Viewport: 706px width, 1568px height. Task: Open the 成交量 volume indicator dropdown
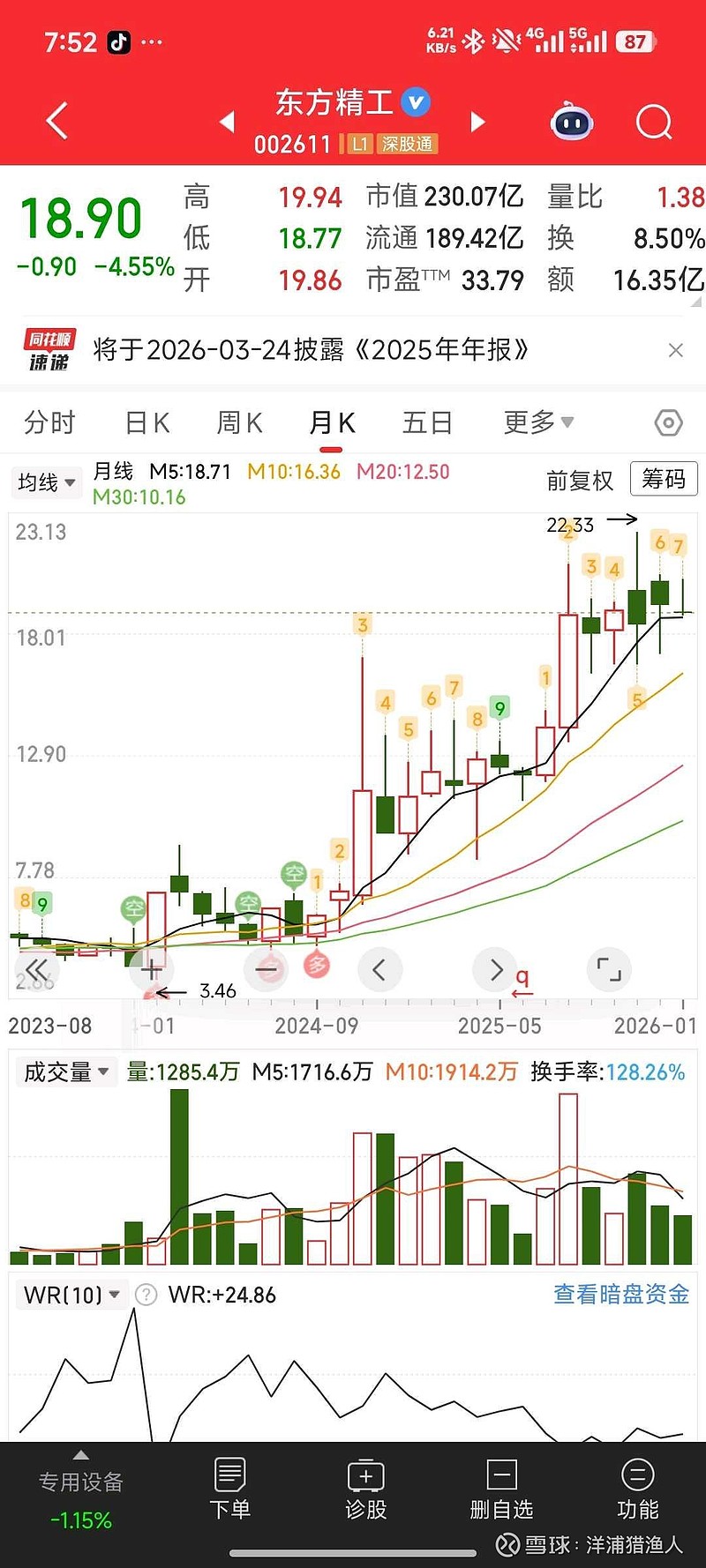(x=65, y=1071)
